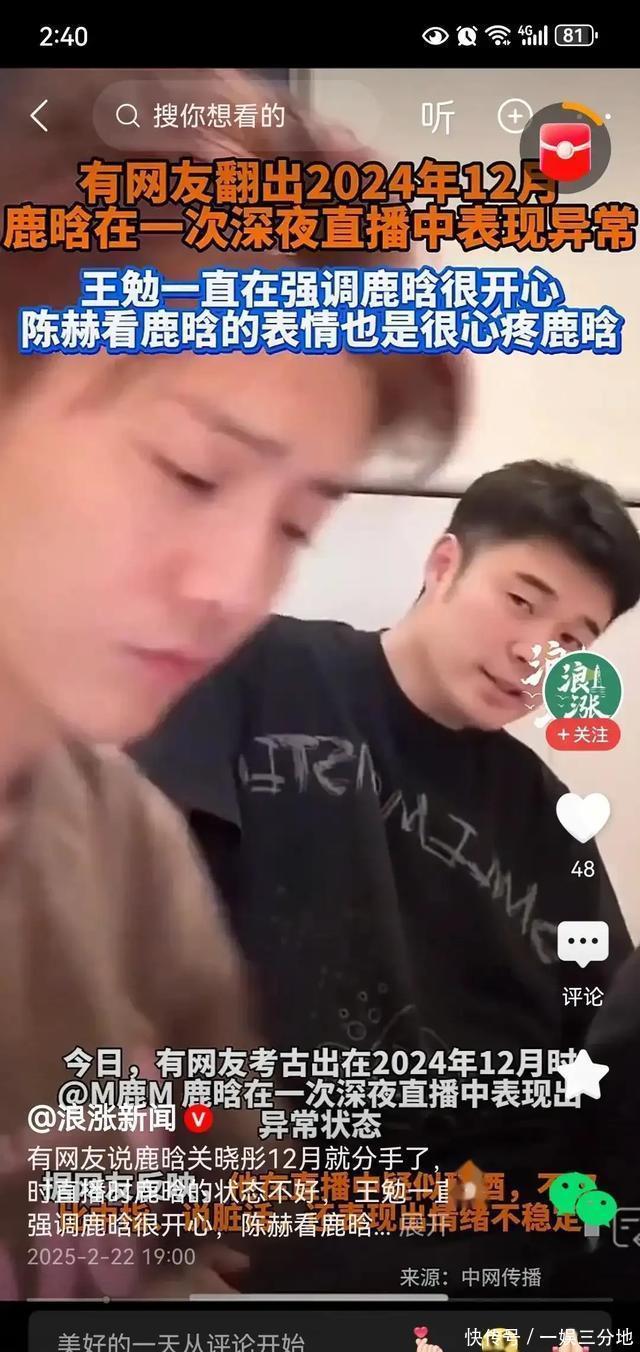Follow the author with +关注
The image size is (640, 1352).
(x=583, y=735)
